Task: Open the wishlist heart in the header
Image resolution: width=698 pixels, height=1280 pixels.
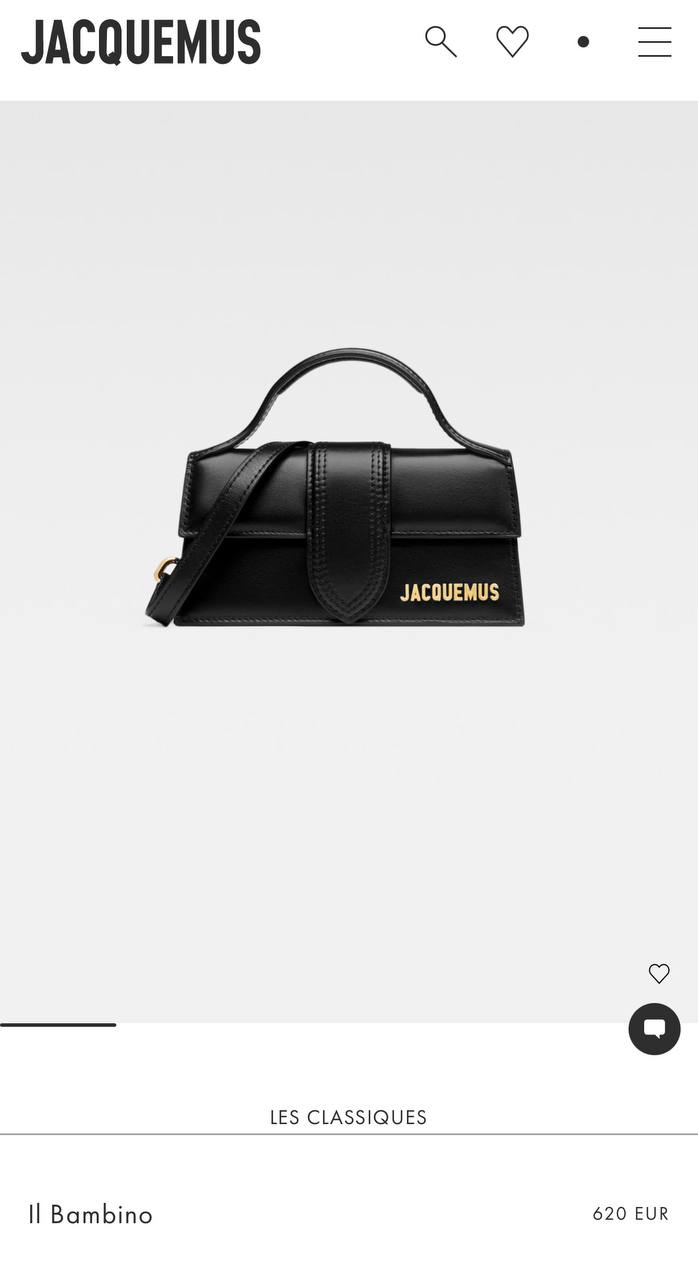Action: pyautogui.click(x=512, y=42)
